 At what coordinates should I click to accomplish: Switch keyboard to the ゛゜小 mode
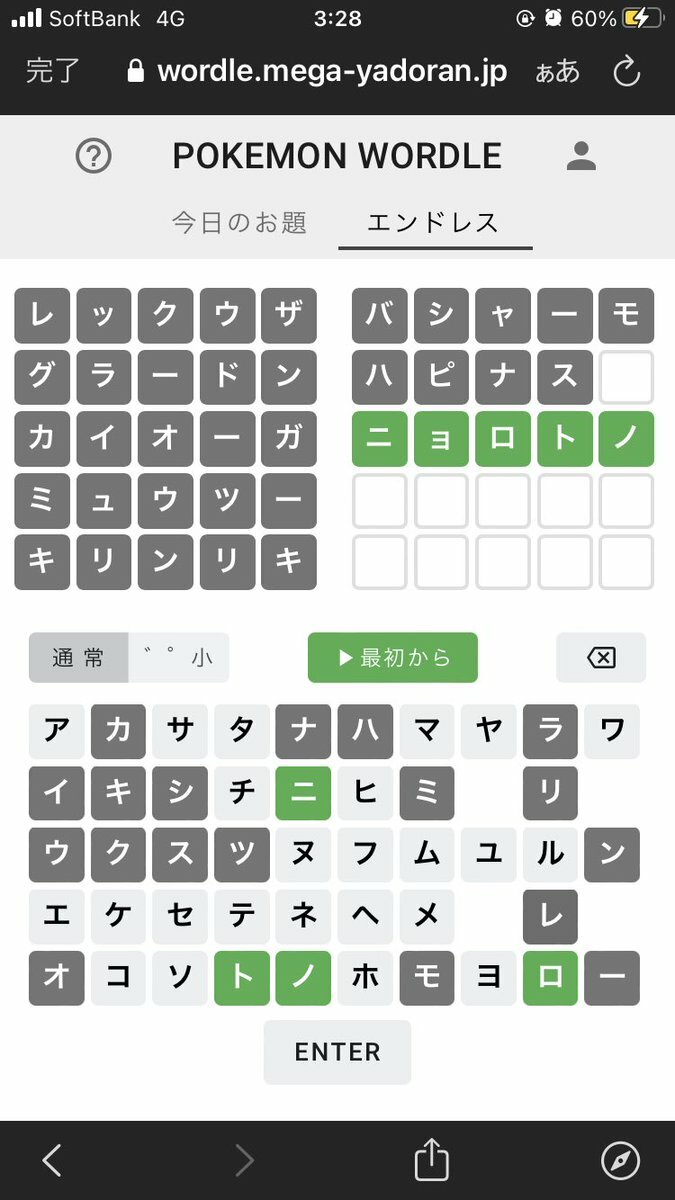(179, 657)
